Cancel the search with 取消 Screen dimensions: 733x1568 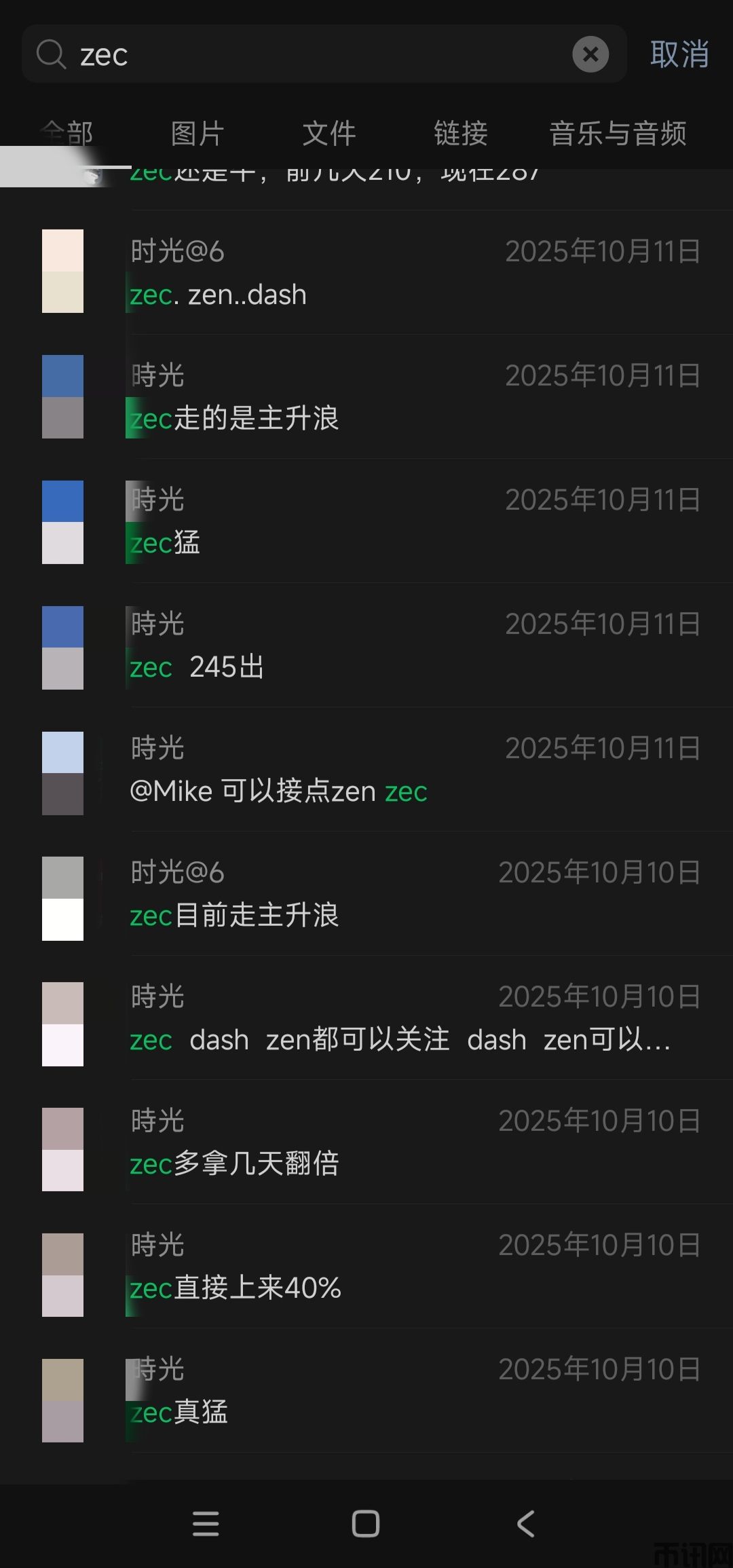click(679, 54)
